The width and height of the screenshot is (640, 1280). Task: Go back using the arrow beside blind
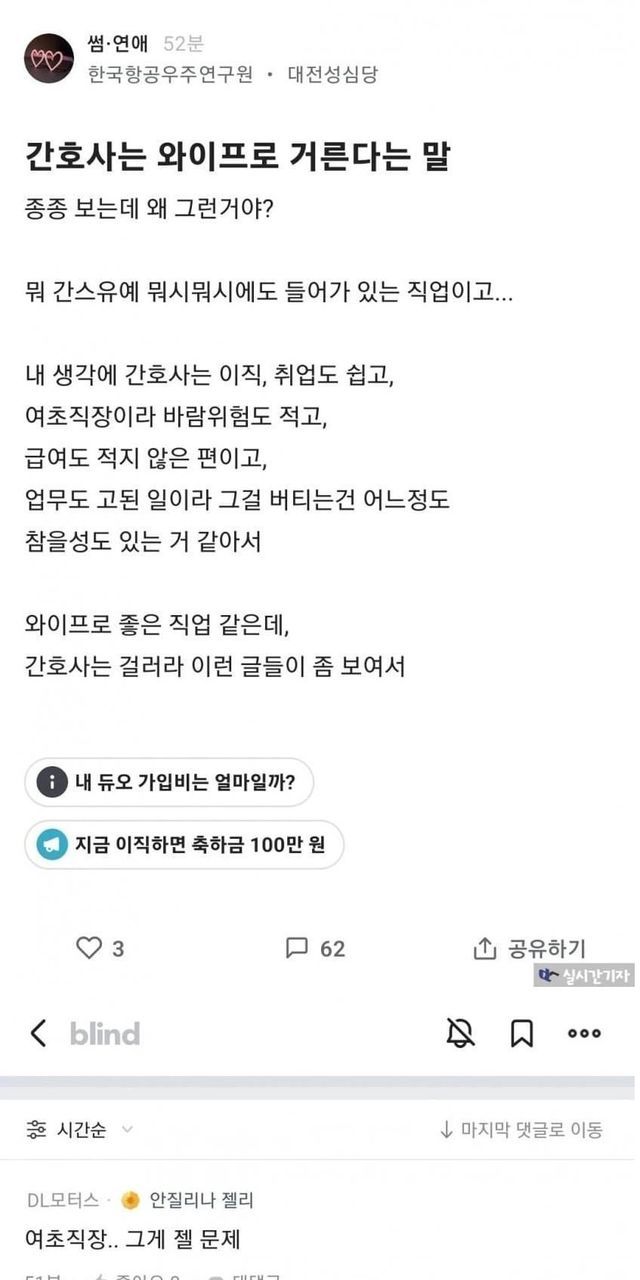pyautogui.click(x=38, y=1033)
